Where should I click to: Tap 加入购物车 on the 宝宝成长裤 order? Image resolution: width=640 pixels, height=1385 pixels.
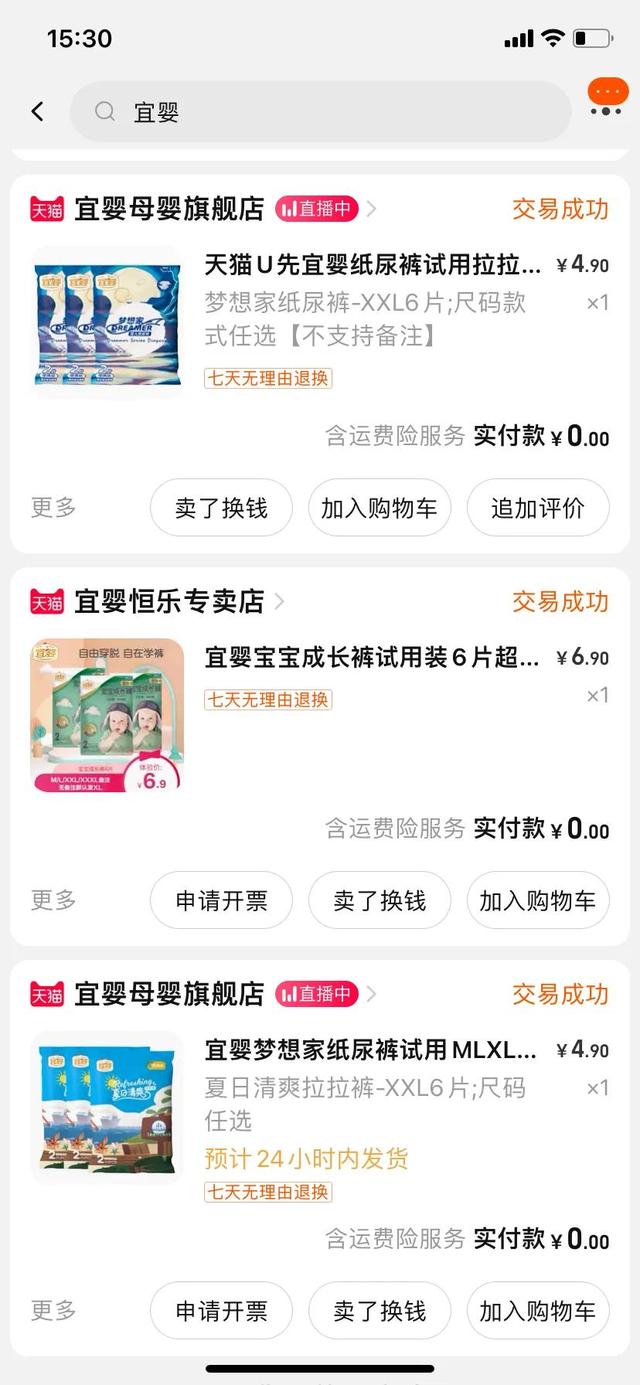[x=537, y=900]
